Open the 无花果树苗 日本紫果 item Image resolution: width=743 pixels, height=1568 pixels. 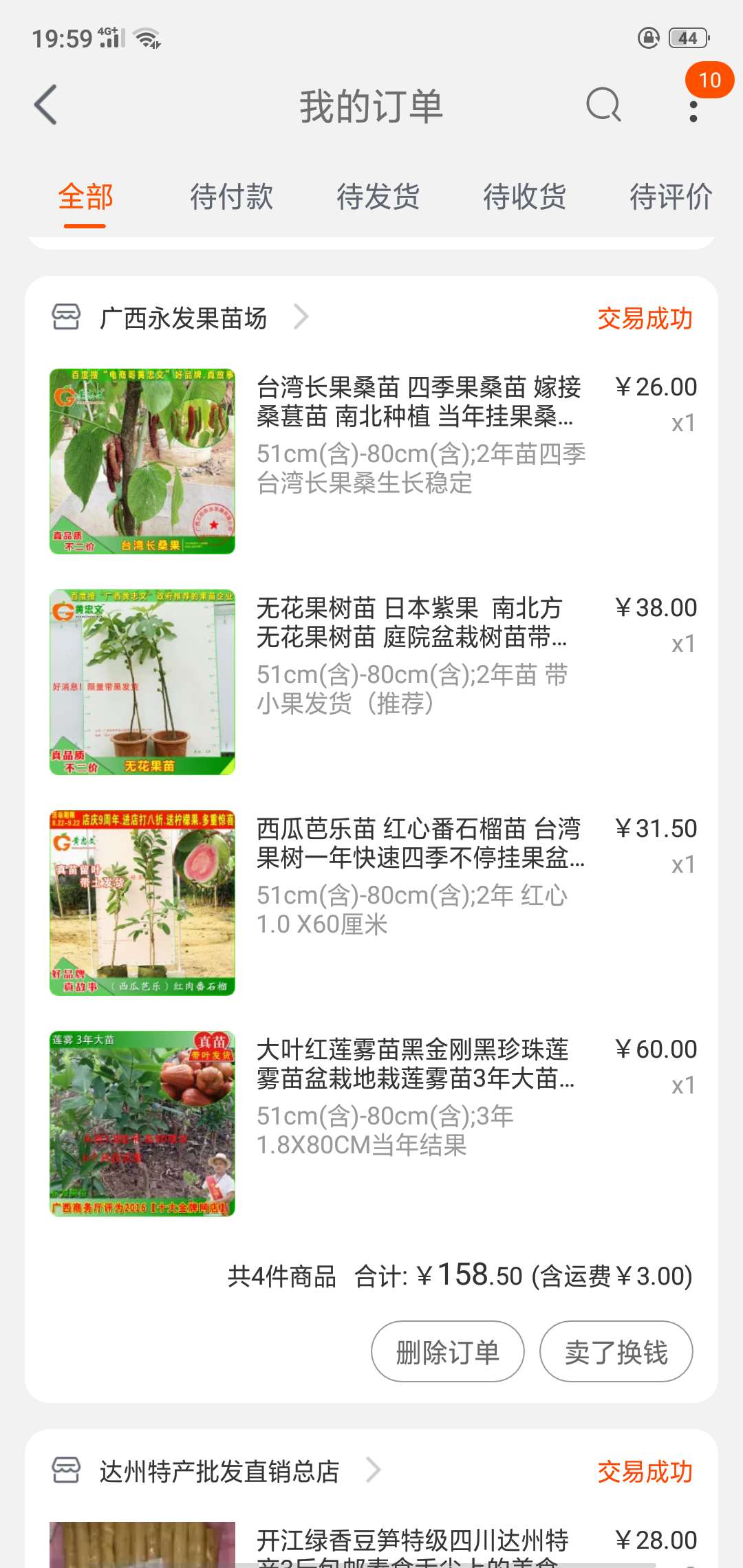tap(372, 682)
